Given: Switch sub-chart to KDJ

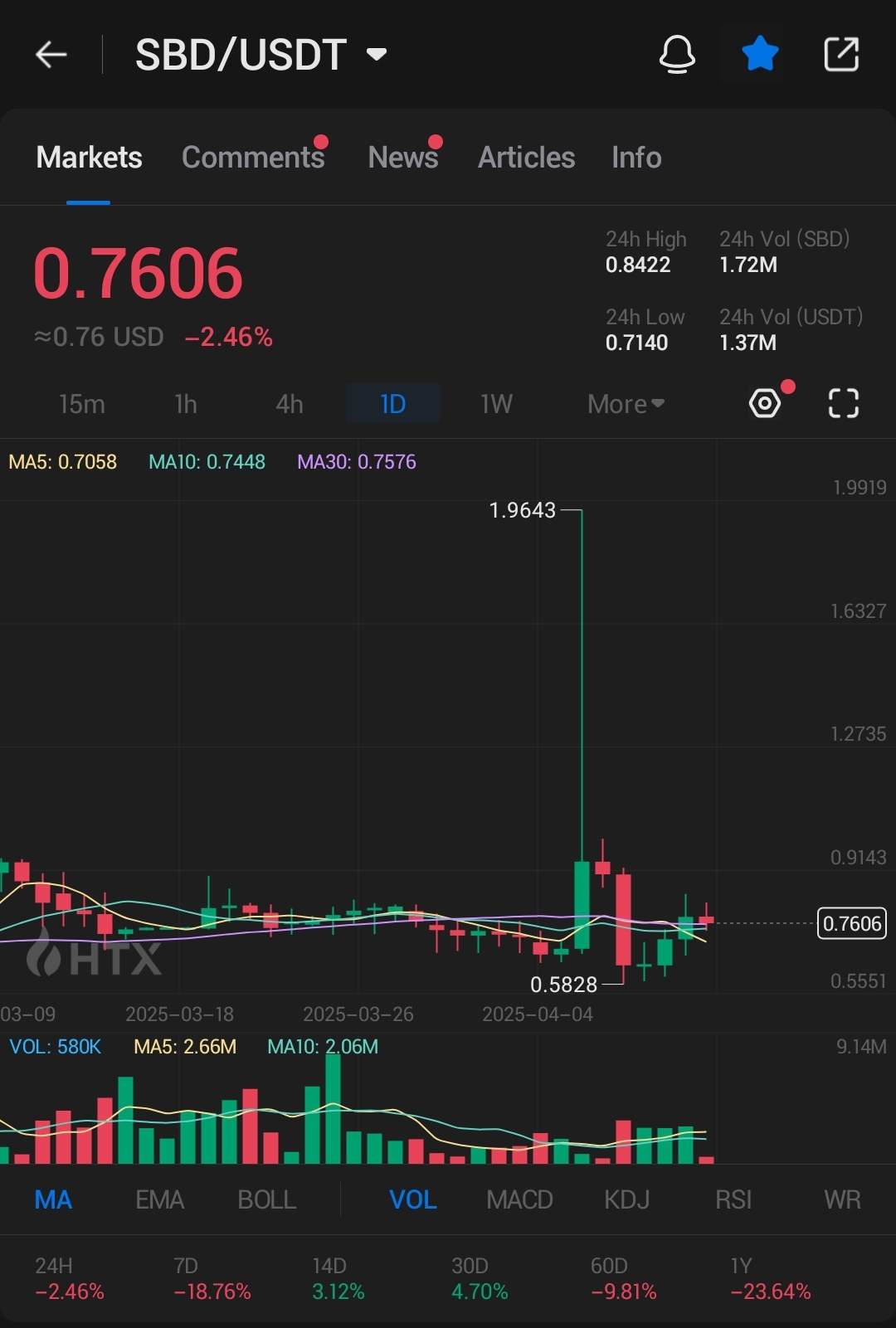Looking at the screenshot, I should [x=626, y=1199].
